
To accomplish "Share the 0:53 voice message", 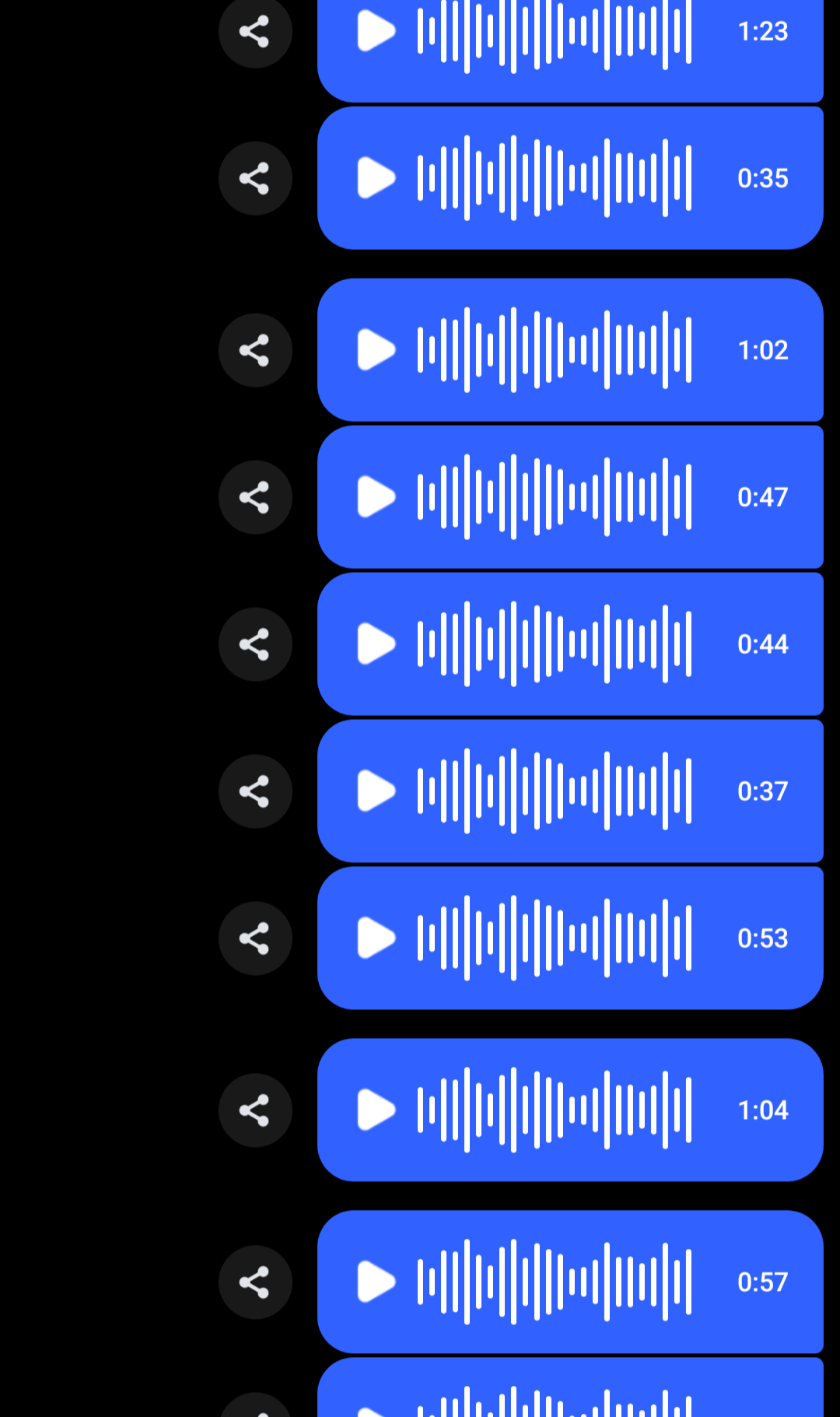I will pos(255,938).
